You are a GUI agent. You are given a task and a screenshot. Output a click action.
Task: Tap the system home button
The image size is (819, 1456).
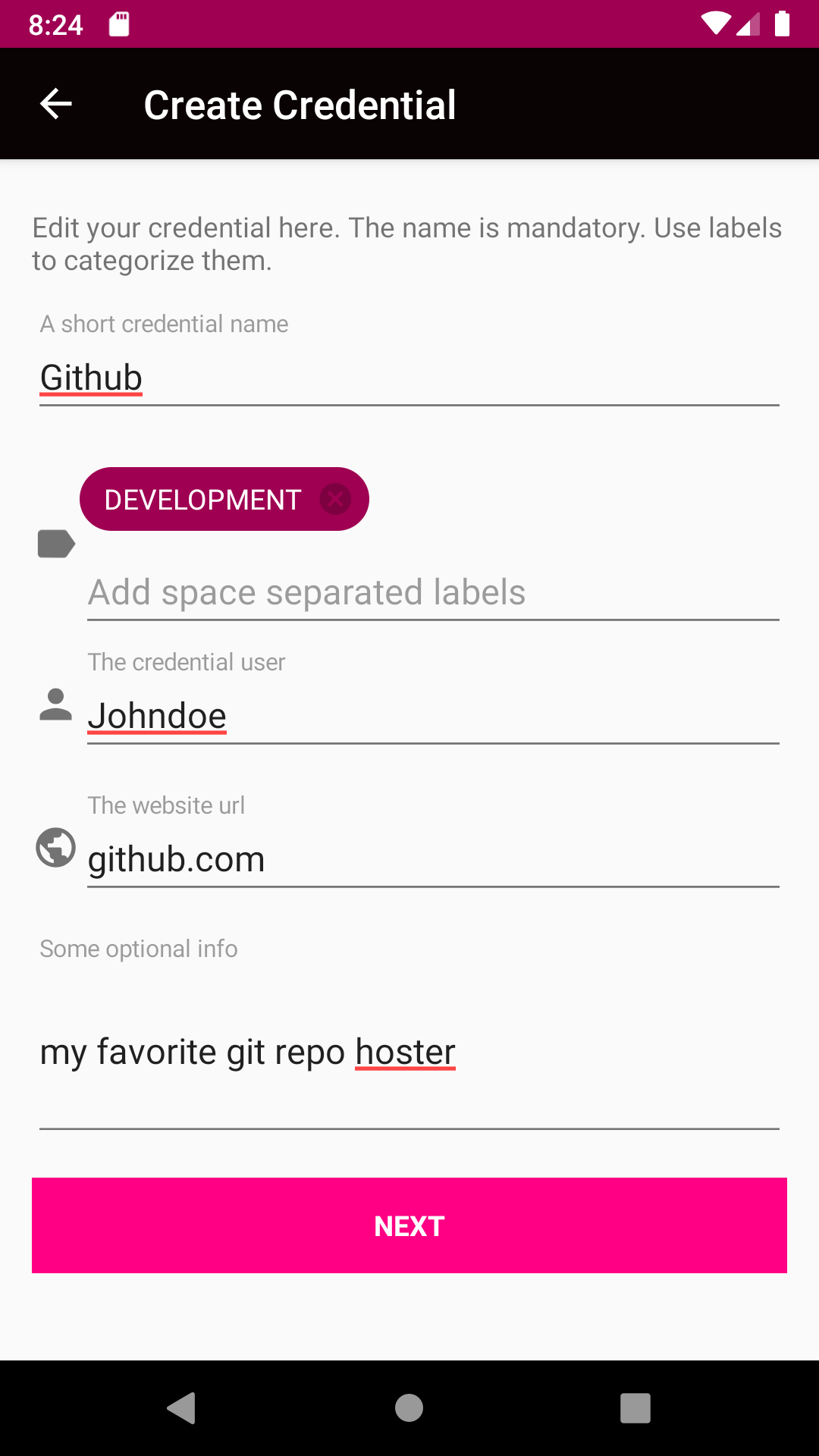(409, 1408)
